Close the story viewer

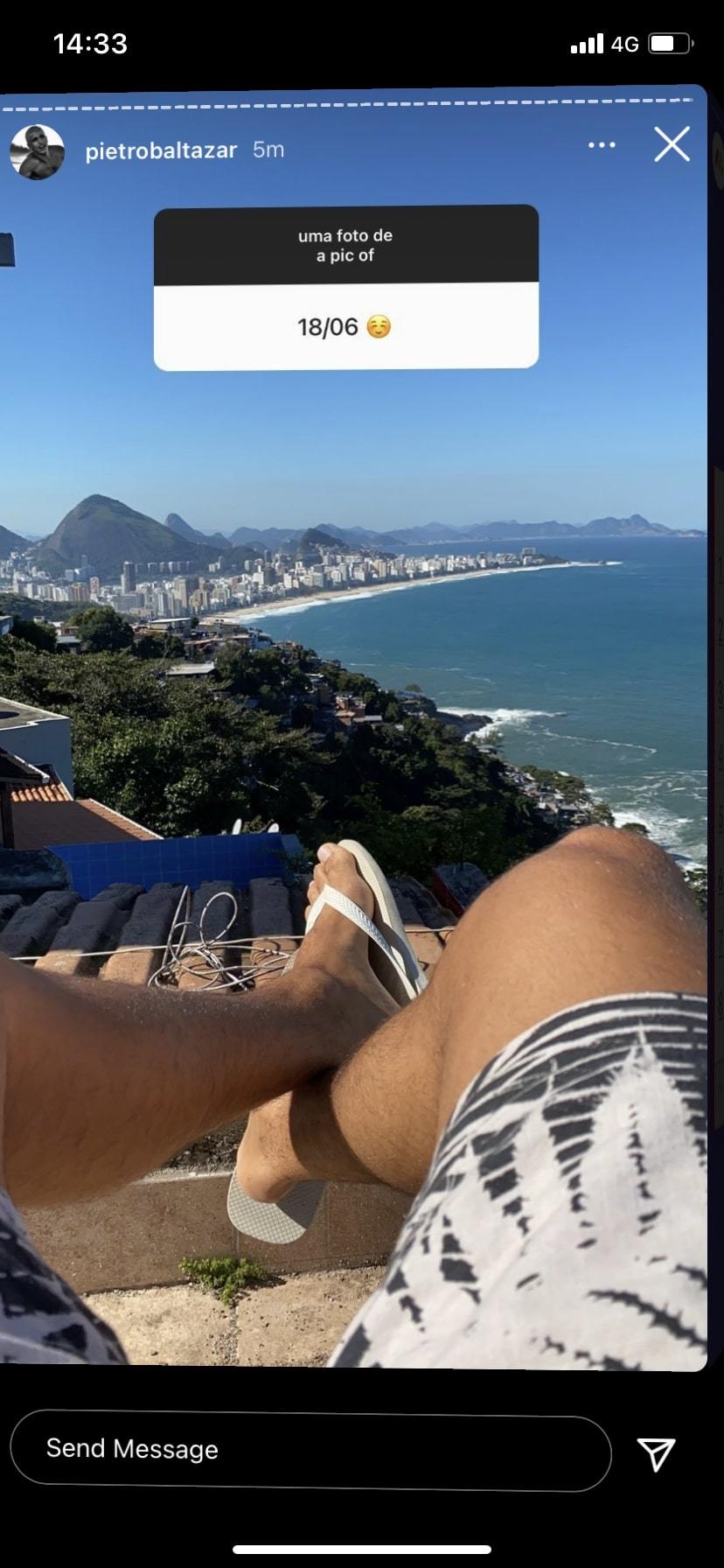click(x=672, y=144)
